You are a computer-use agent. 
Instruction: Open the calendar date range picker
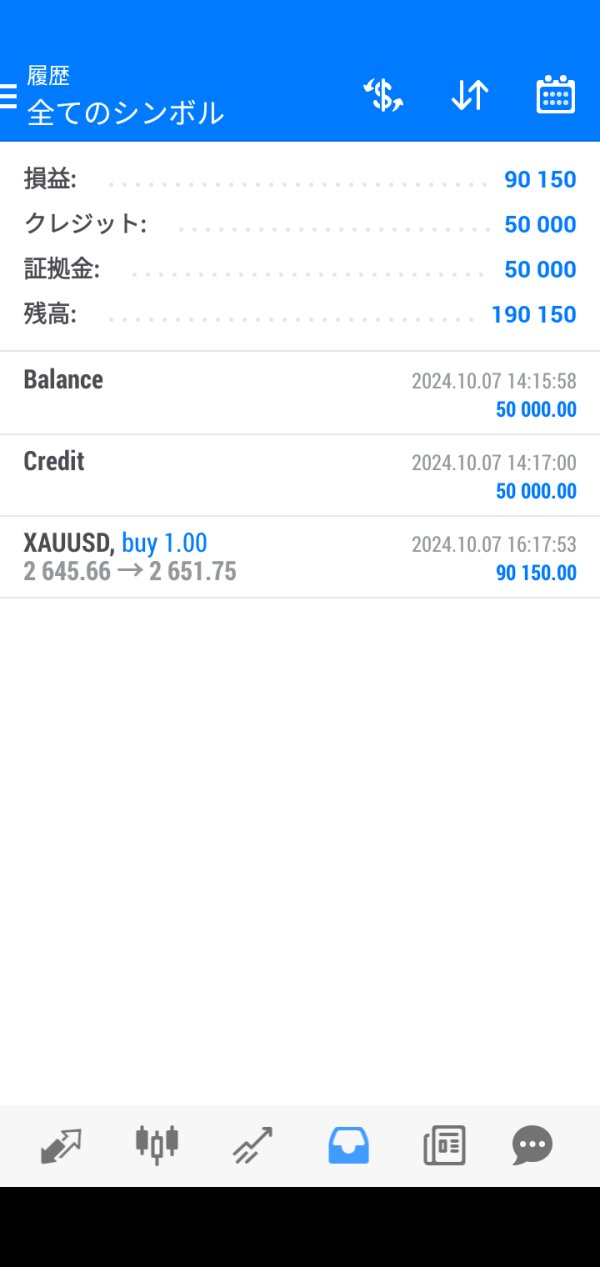[x=556, y=95]
